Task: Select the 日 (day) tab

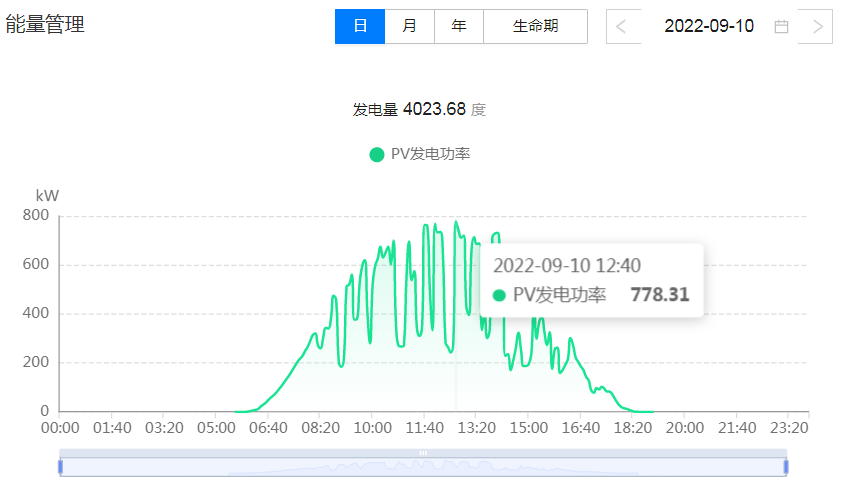Action: click(360, 26)
